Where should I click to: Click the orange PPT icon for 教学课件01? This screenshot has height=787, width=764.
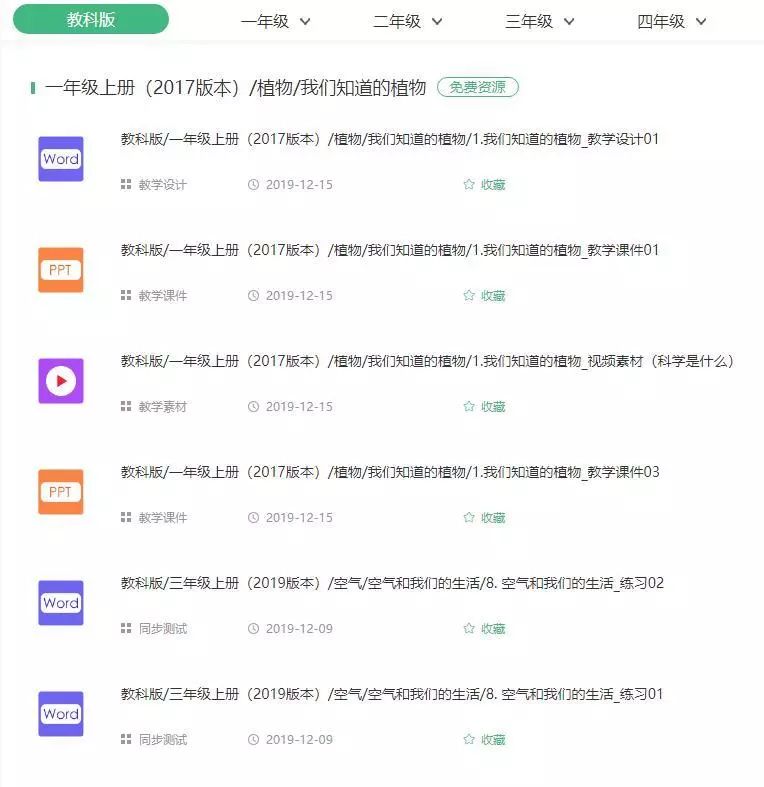(61, 269)
